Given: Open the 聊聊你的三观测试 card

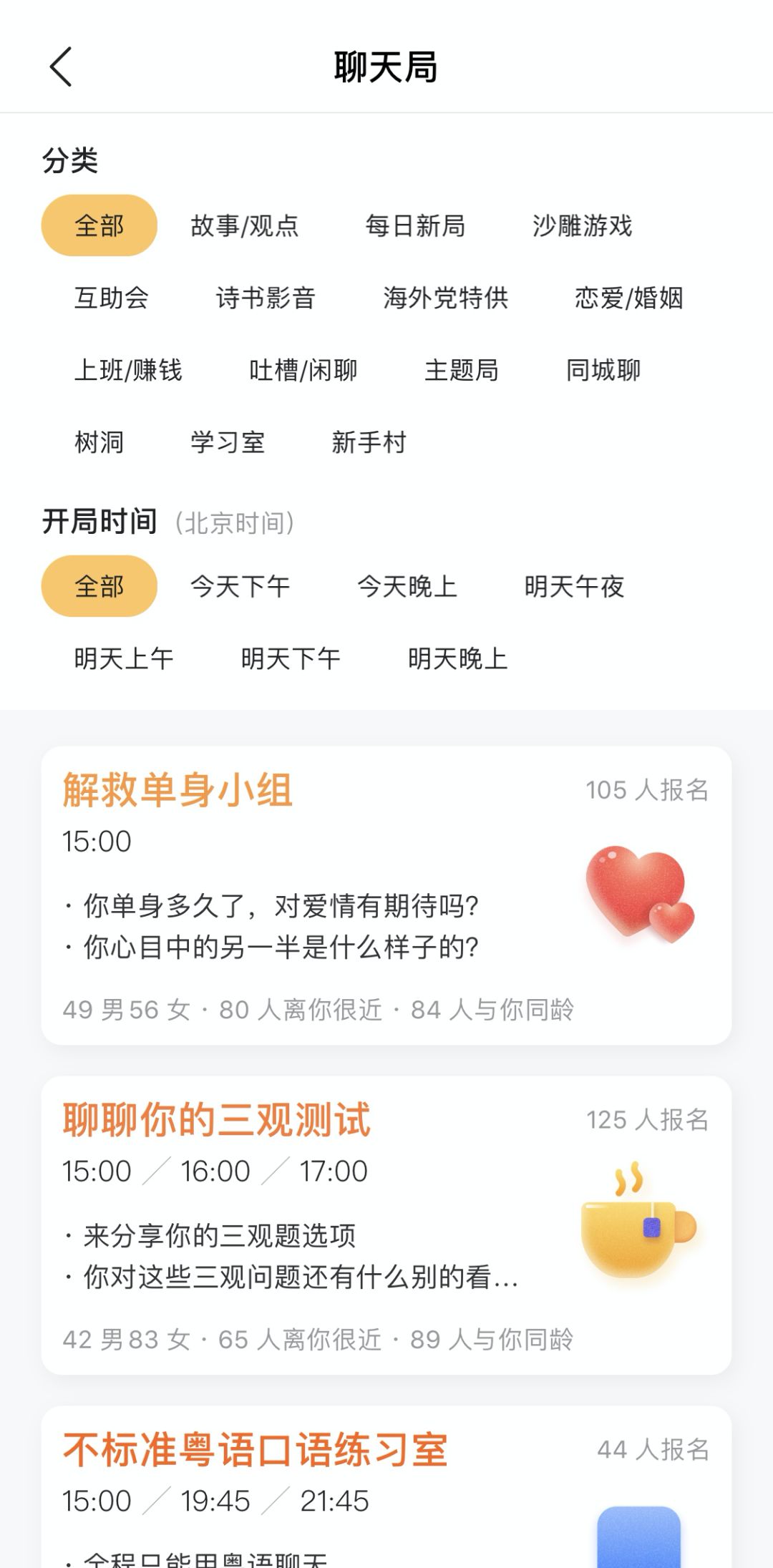Looking at the screenshot, I should point(386,1224).
